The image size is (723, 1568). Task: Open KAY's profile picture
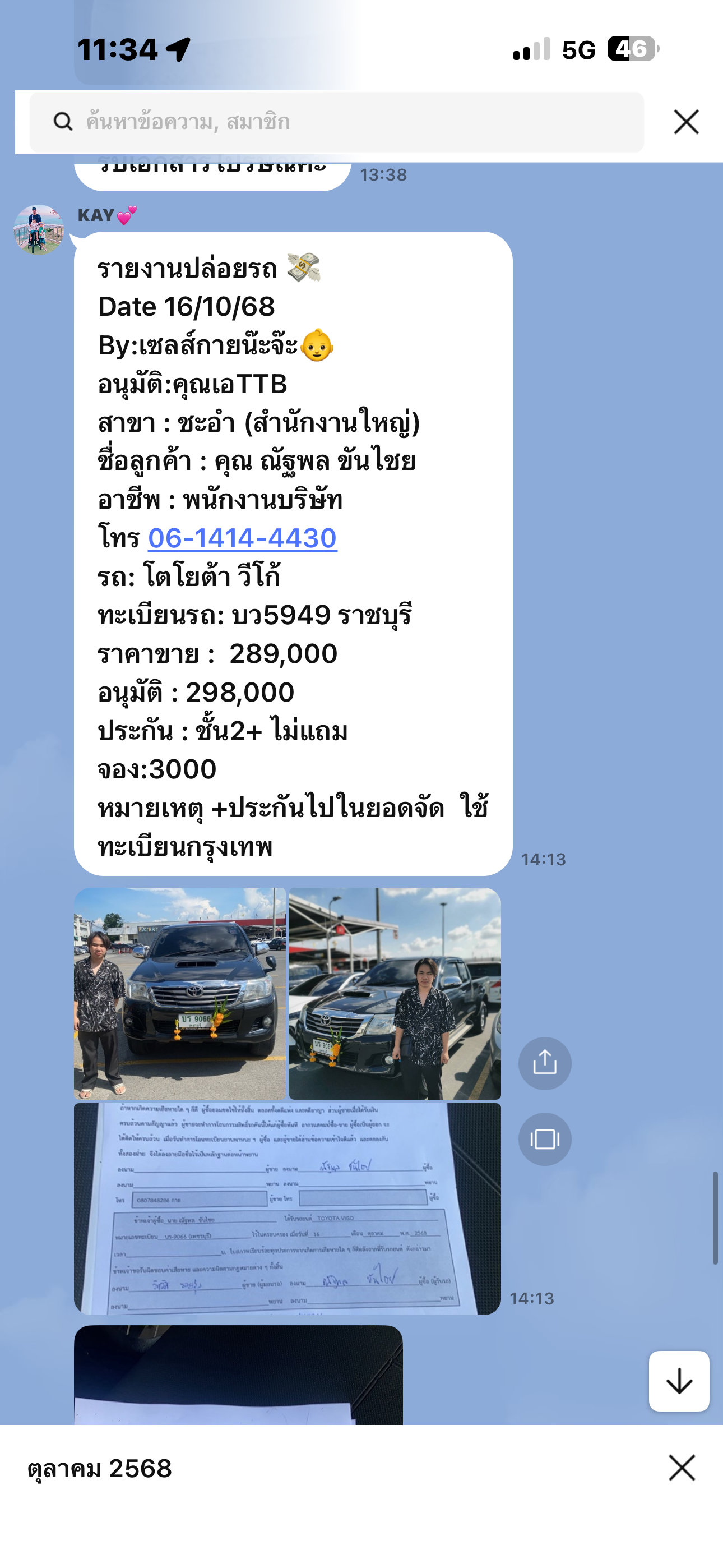click(38, 229)
